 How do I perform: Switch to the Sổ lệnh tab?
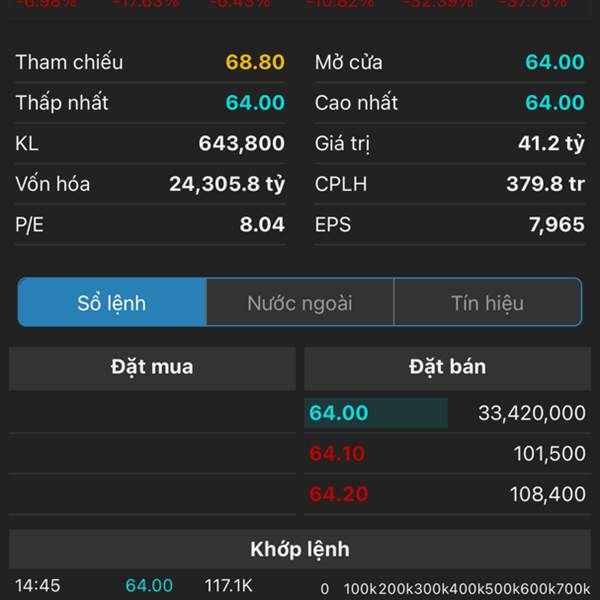coord(112,303)
